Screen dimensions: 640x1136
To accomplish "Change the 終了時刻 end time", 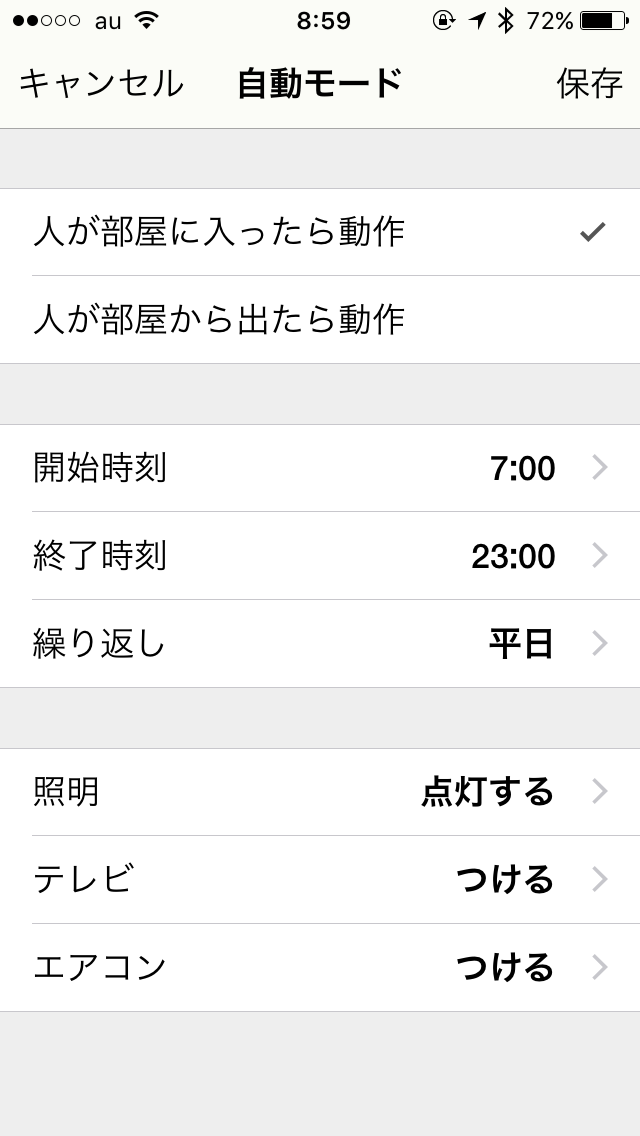I will [320, 556].
